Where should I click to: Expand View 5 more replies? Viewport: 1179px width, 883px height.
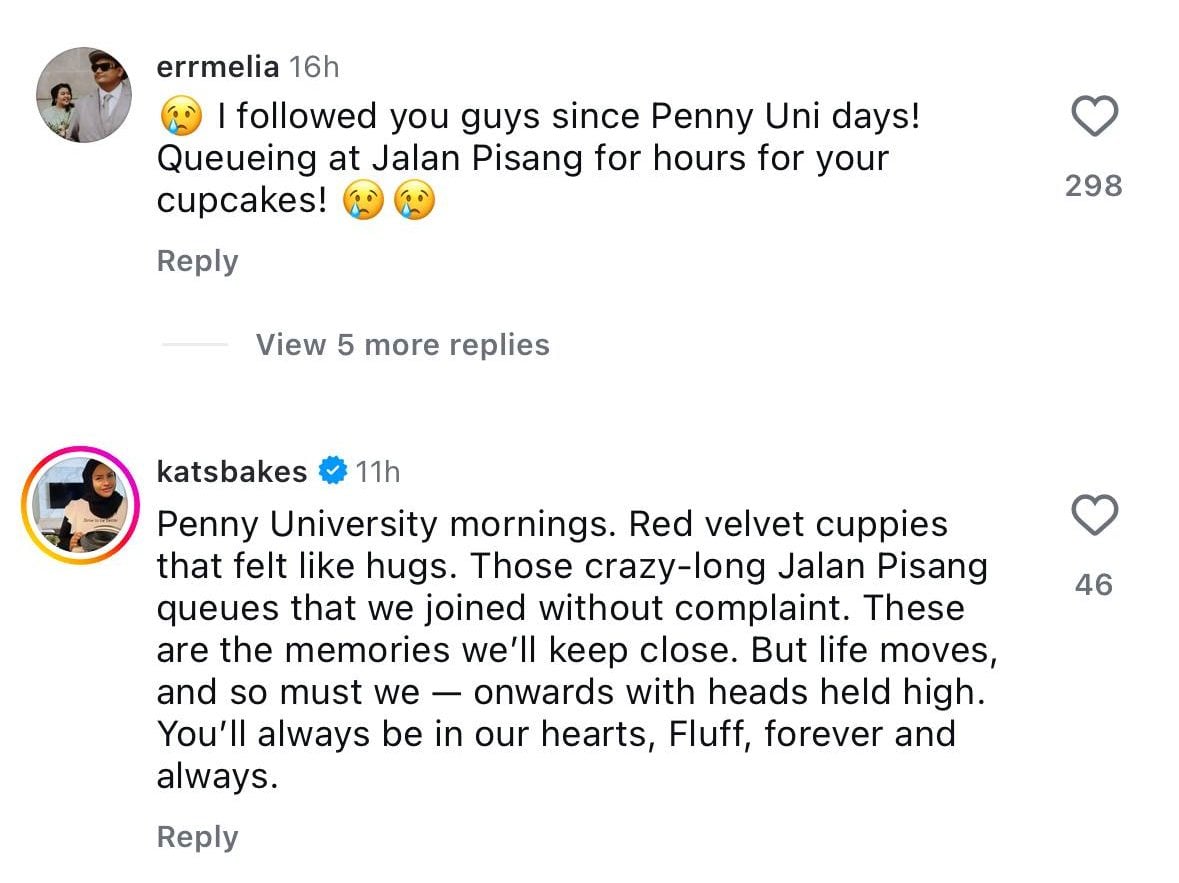tap(402, 345)
